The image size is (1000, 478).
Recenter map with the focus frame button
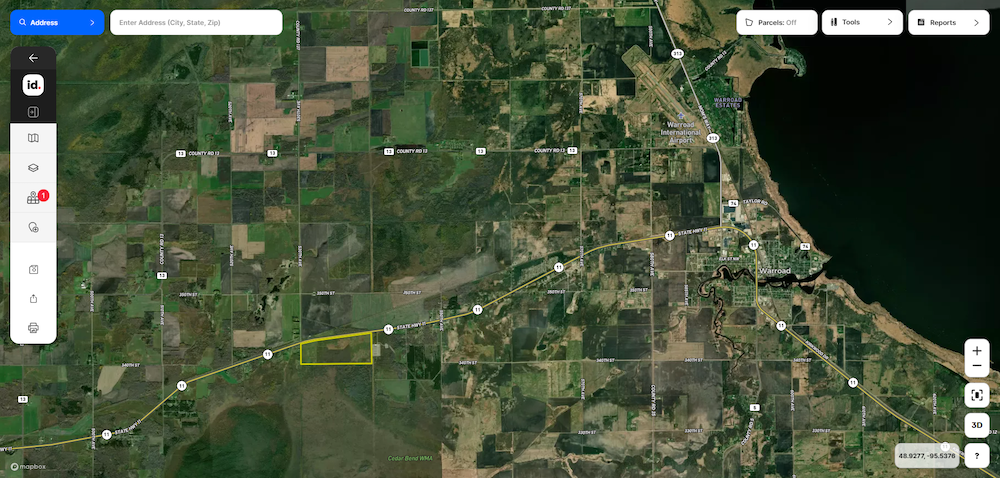pyautogui.click(x=977, y=395)
